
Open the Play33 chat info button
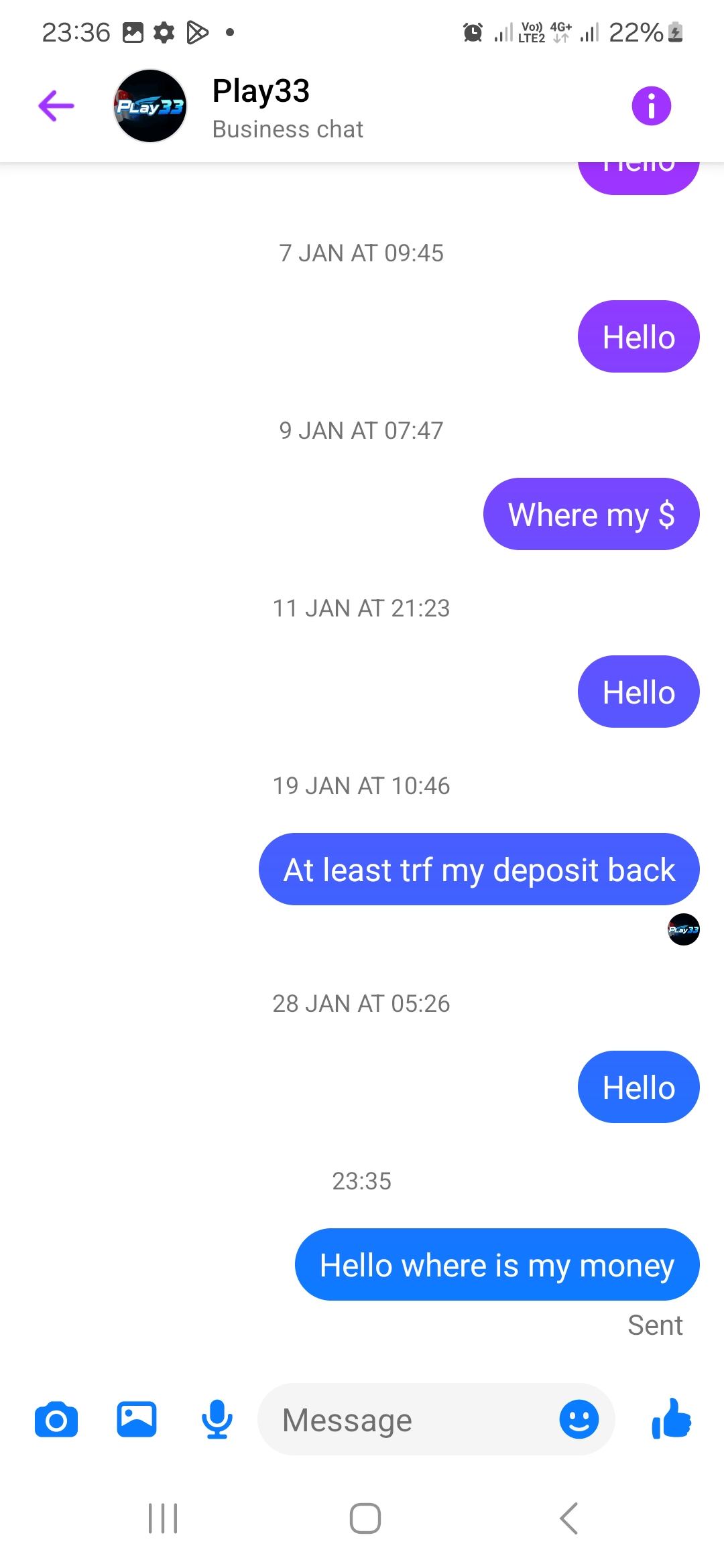(651, 106)
